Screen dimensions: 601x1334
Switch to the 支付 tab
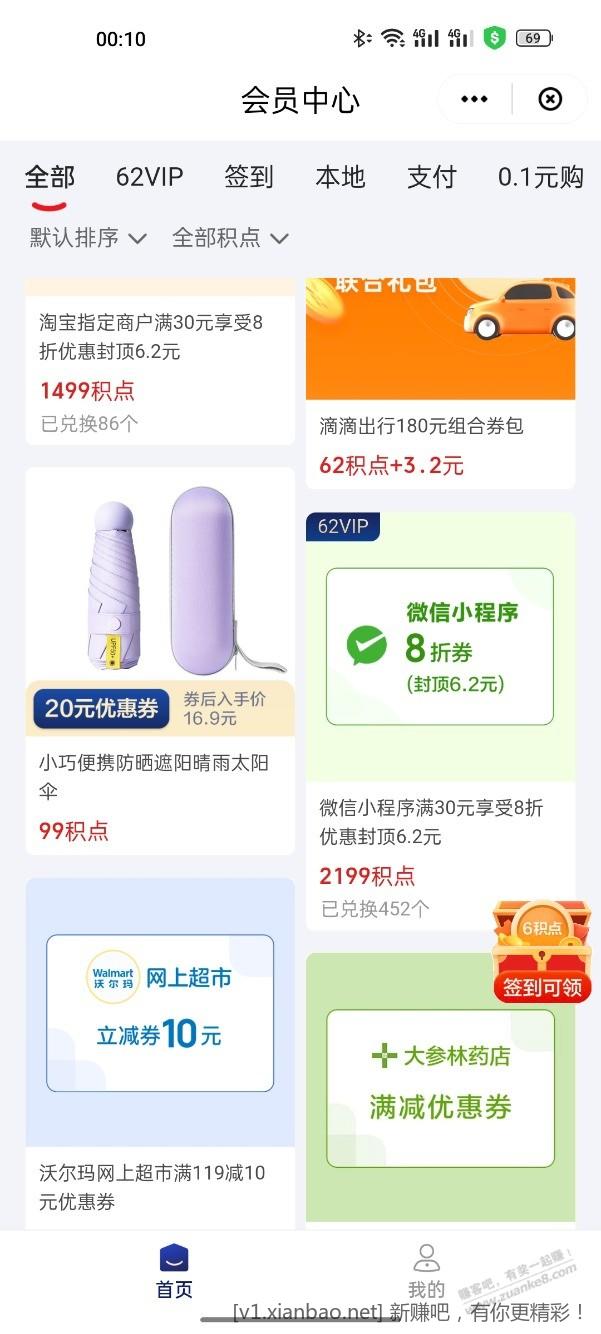pos(432,177)
